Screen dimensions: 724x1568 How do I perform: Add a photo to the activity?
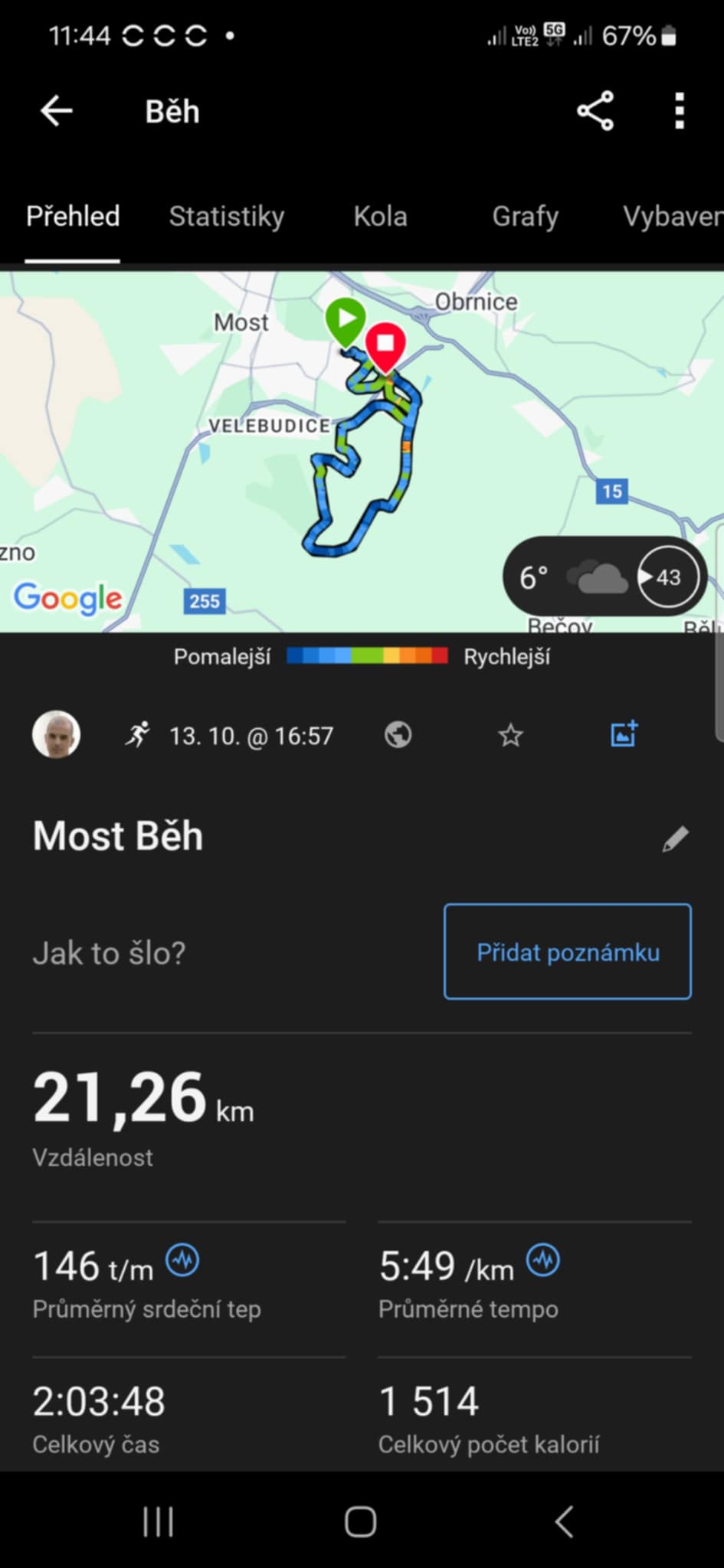(624, 734)
